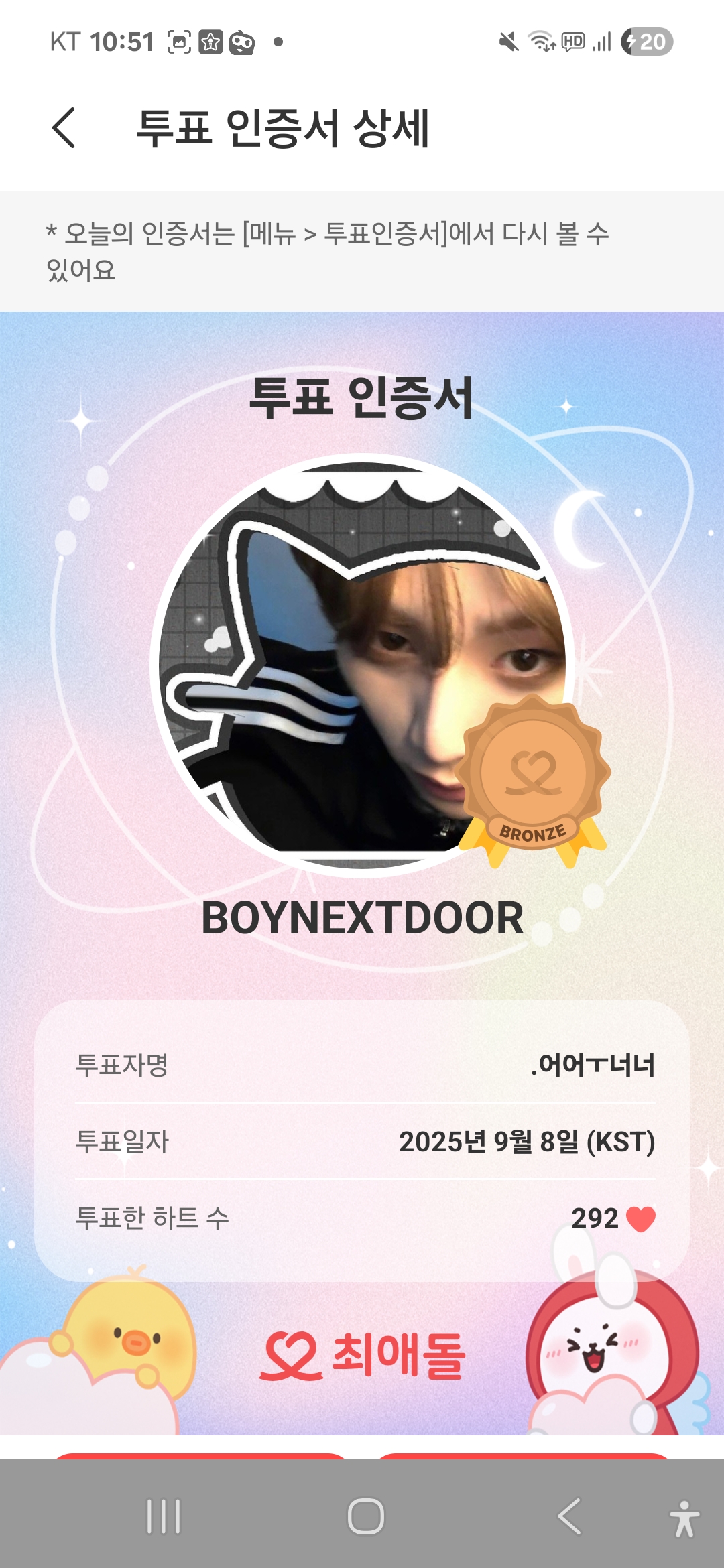The width and height of the screenshot is (724, 1568).
Task: Tap the system back button
Action: tap(569, 1516)
